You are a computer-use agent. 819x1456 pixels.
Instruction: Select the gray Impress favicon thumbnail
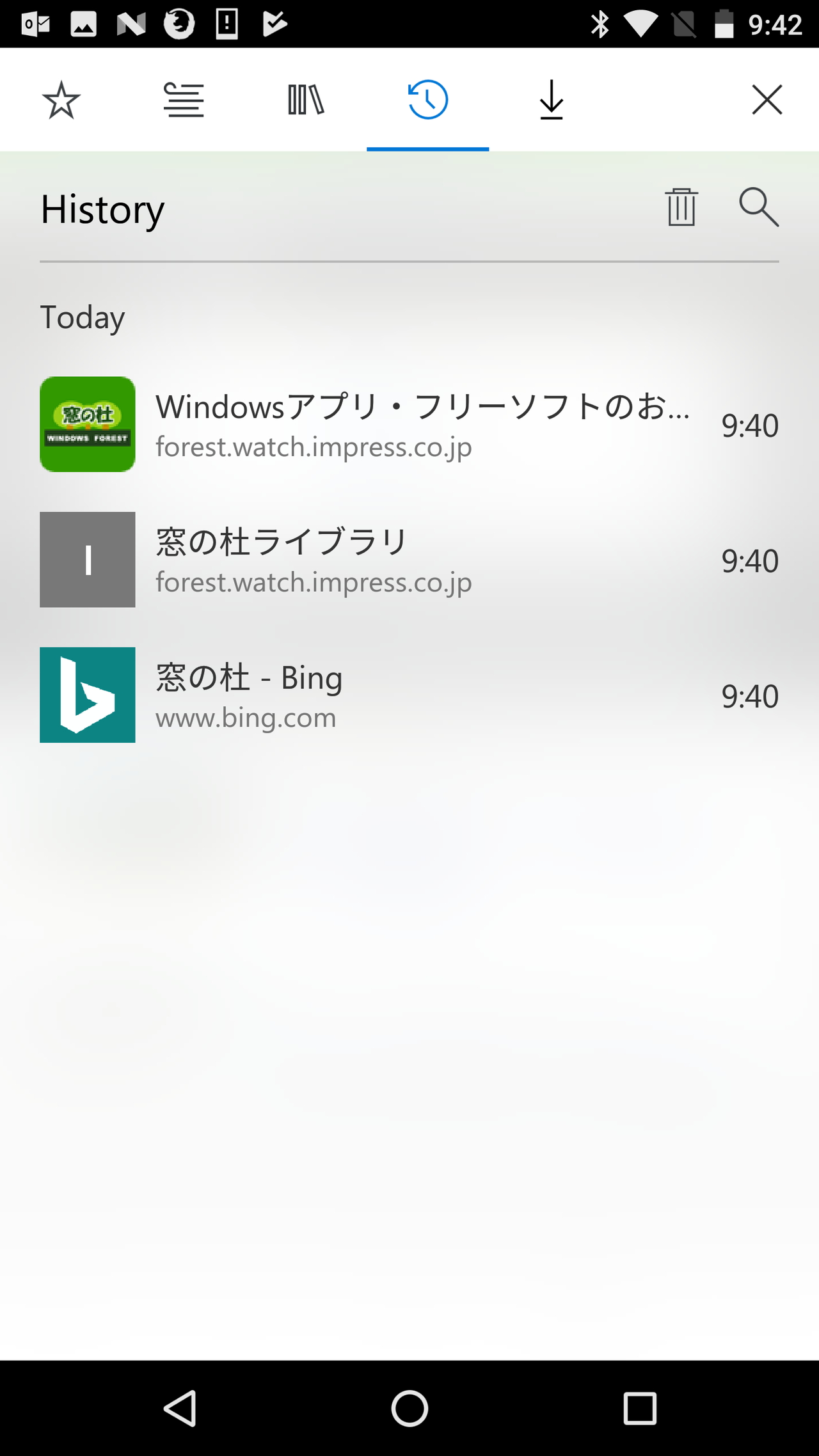(x=87, y=559)
